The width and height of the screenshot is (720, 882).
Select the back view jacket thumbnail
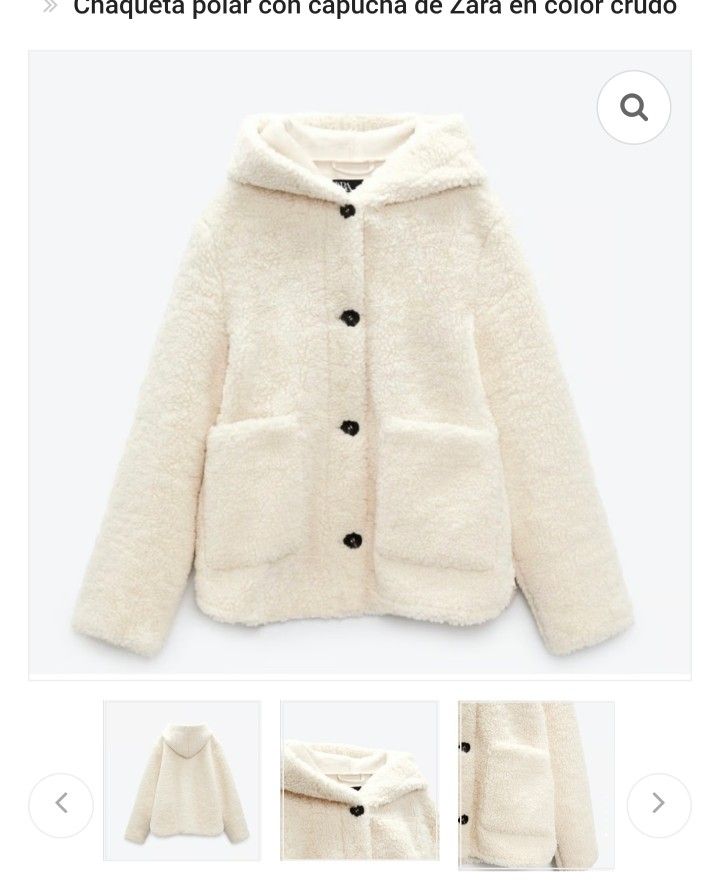click(182, 781)
